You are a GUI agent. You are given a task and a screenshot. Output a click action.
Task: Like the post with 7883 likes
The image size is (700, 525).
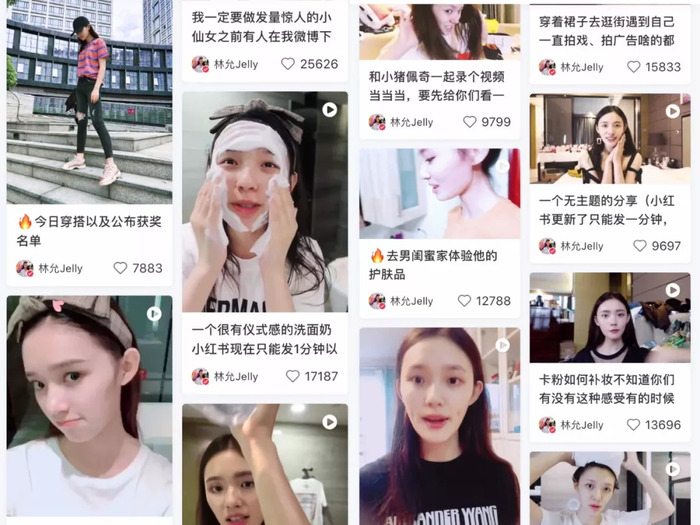click(x=121, y=268)
